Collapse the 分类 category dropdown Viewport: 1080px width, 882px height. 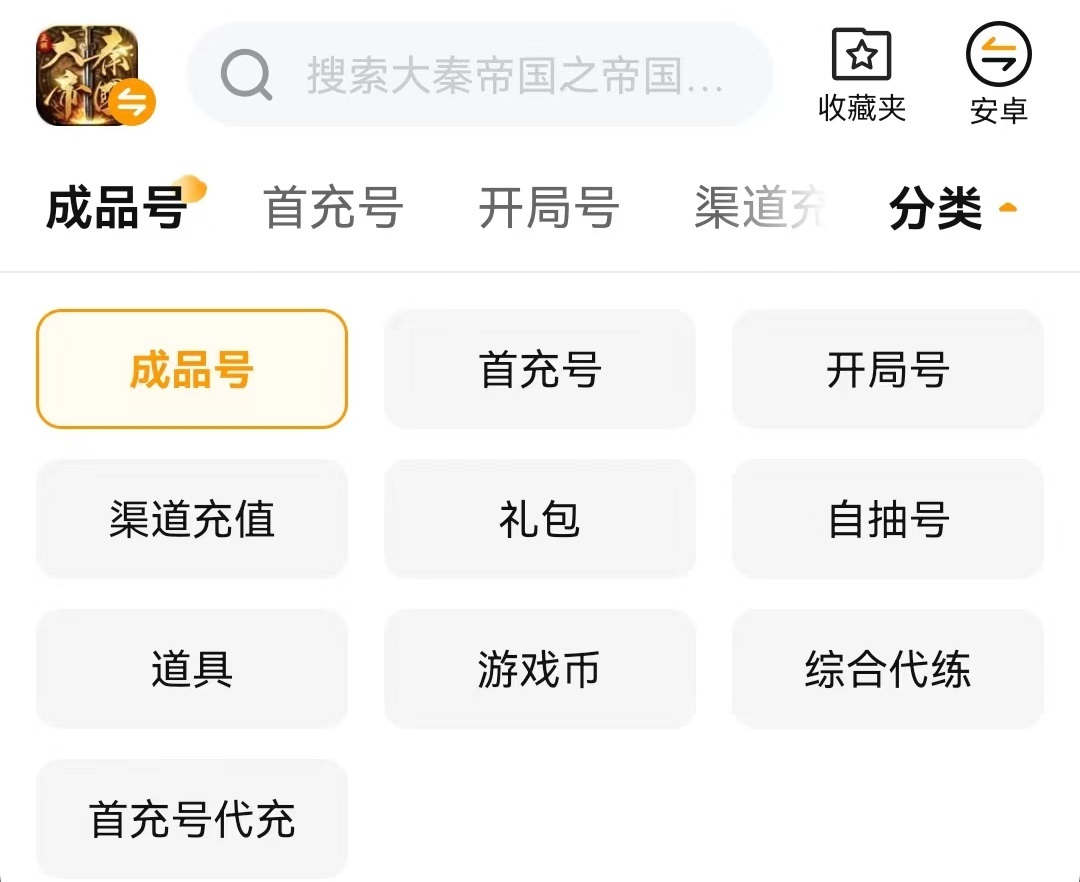952,209
